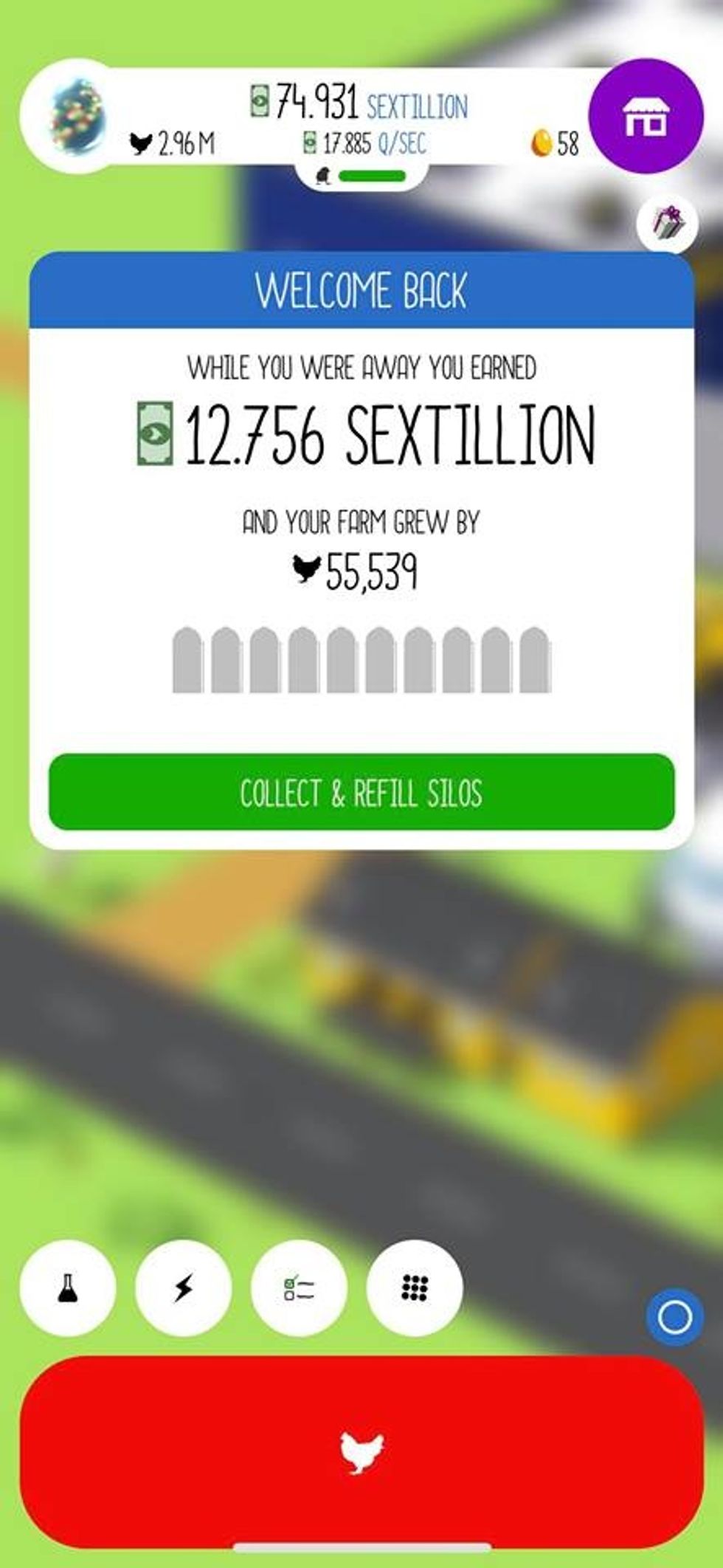Tap the golden egg balance
The height and width of the screenshot is (1568, 723).
(x=555, y=143)
